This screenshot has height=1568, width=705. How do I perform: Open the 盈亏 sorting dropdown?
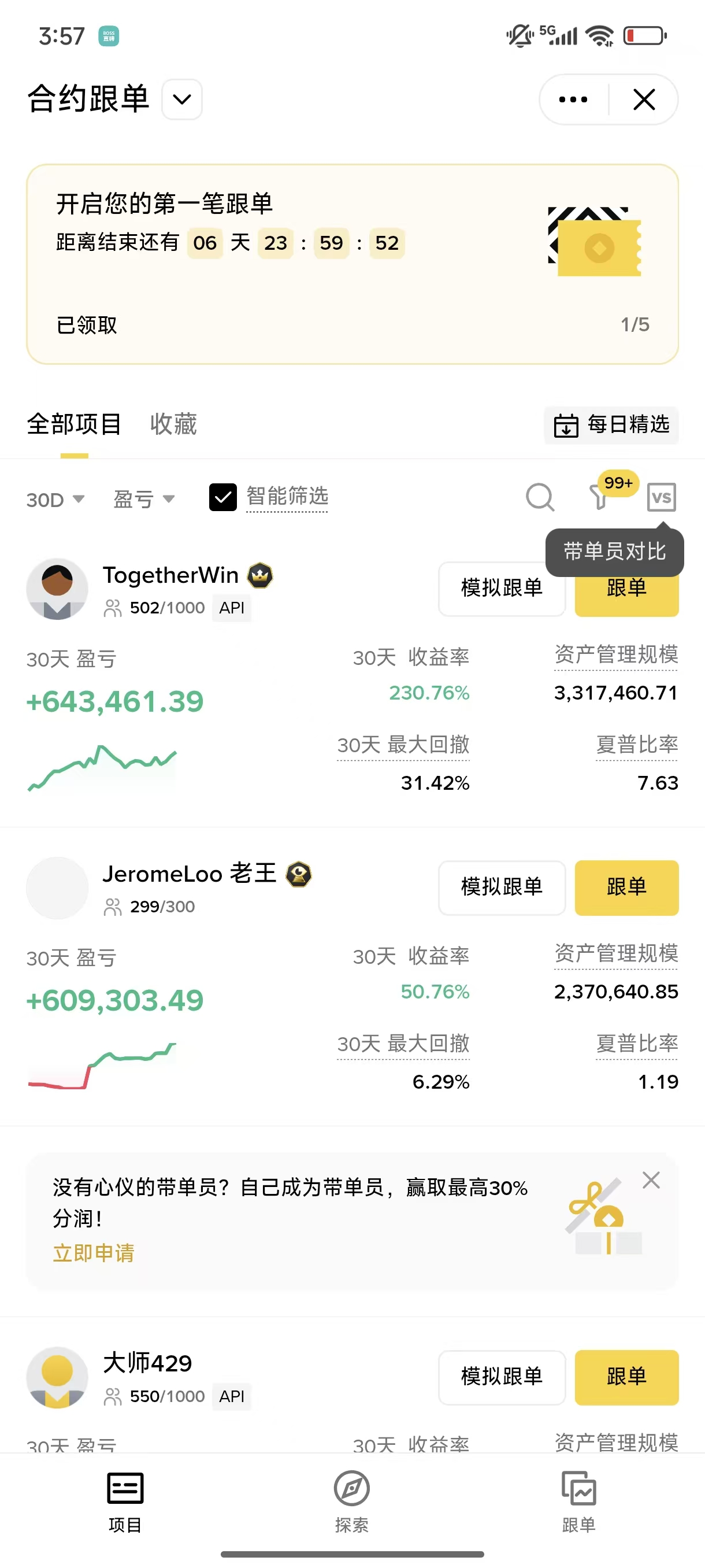(x=144, y=499)
